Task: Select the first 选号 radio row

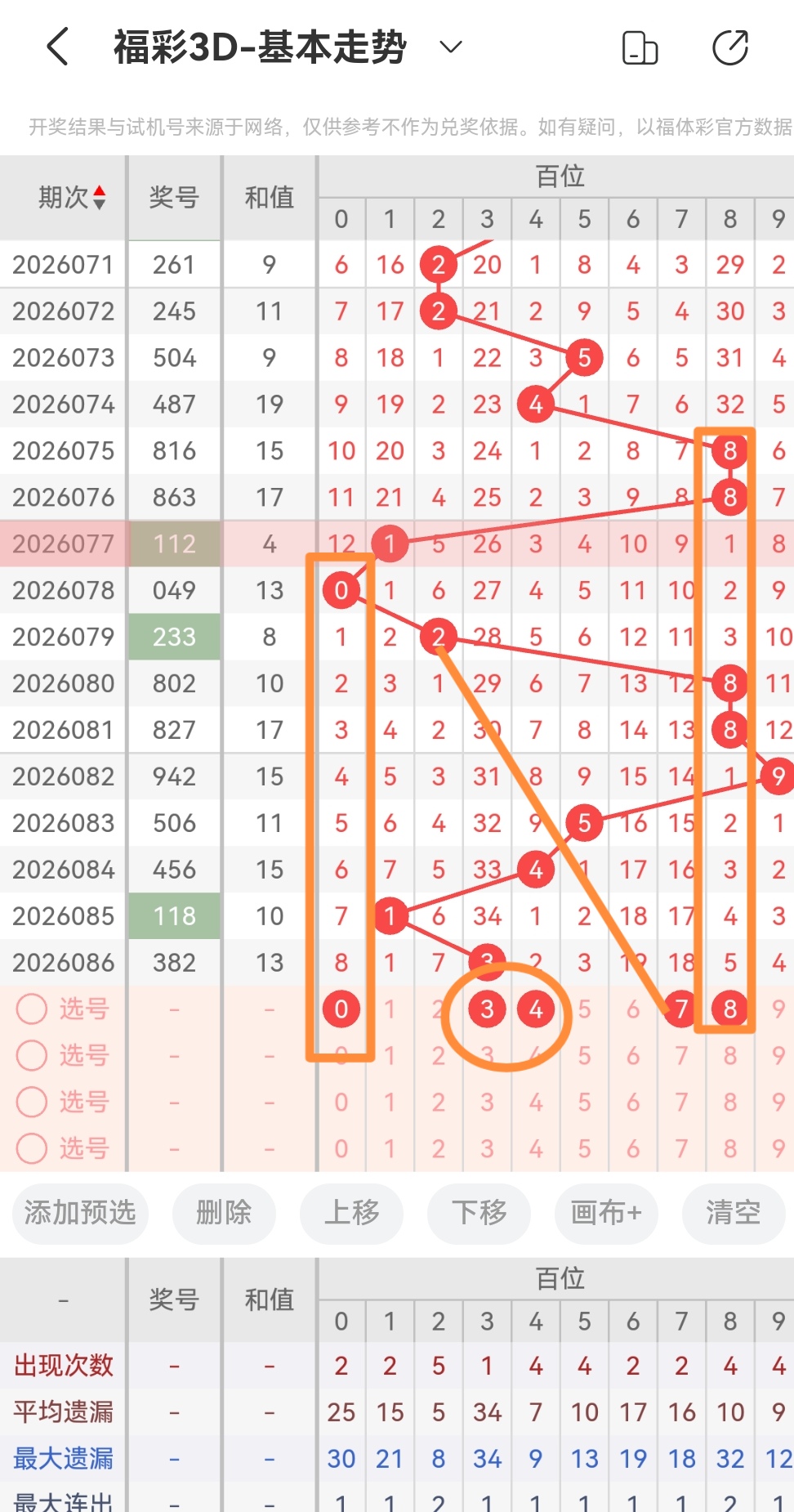Action: [x=33, y=1009]
